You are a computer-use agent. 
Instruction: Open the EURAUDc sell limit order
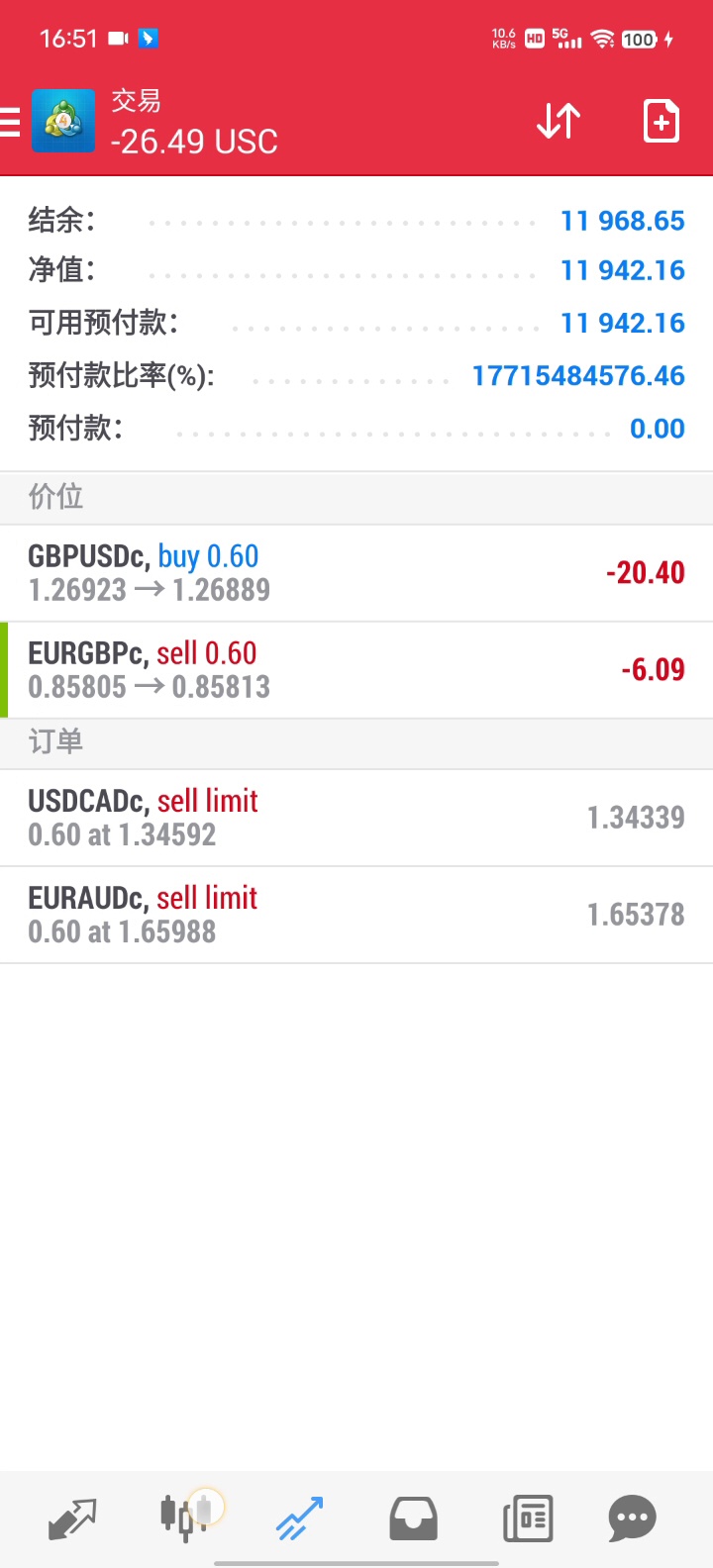point(356,915)
